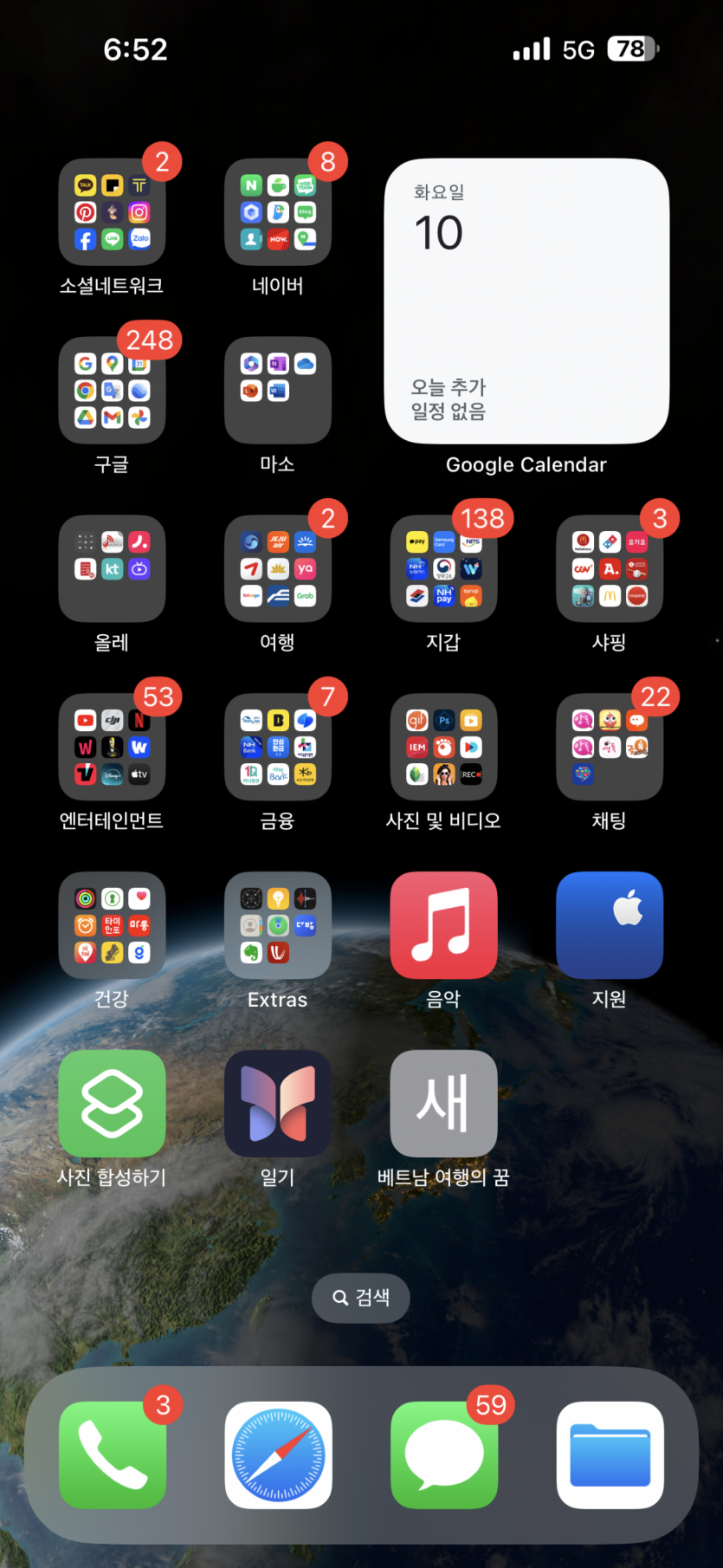
Task: Open Safari from the dock
Action: pyautogui.click(x=278, y=1455)
